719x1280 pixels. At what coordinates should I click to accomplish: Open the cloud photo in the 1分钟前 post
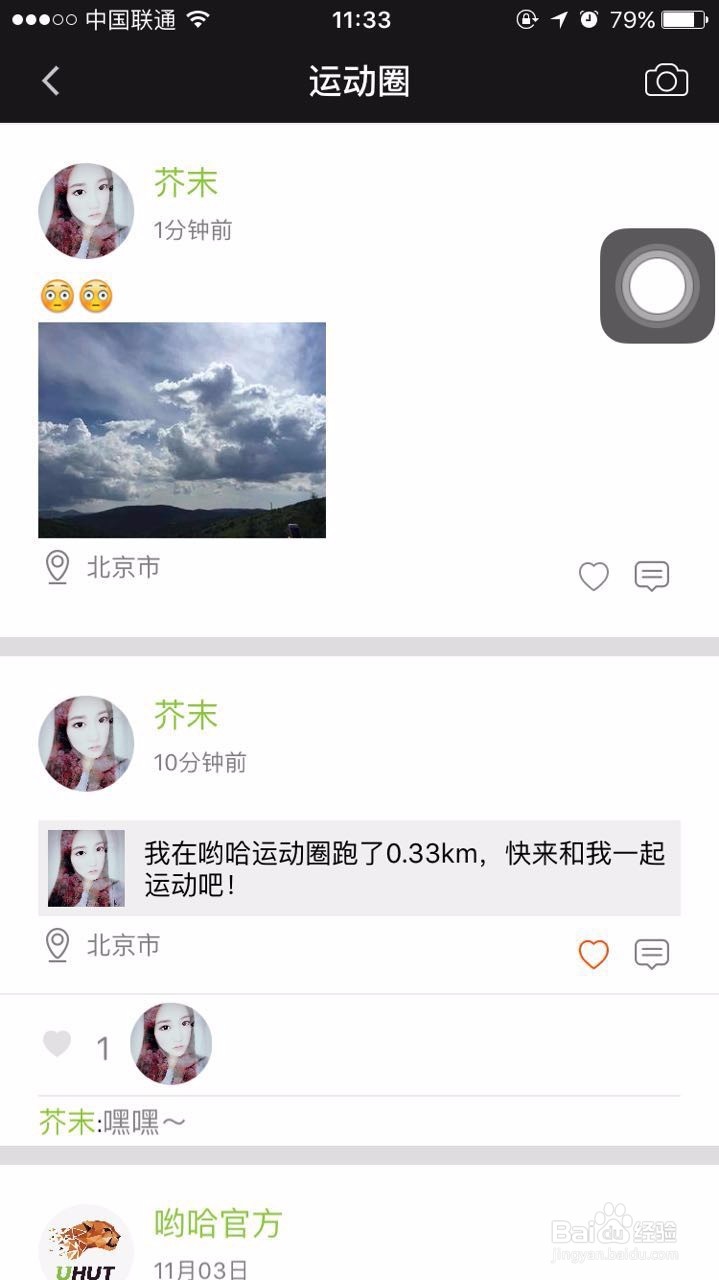(182, 430)
